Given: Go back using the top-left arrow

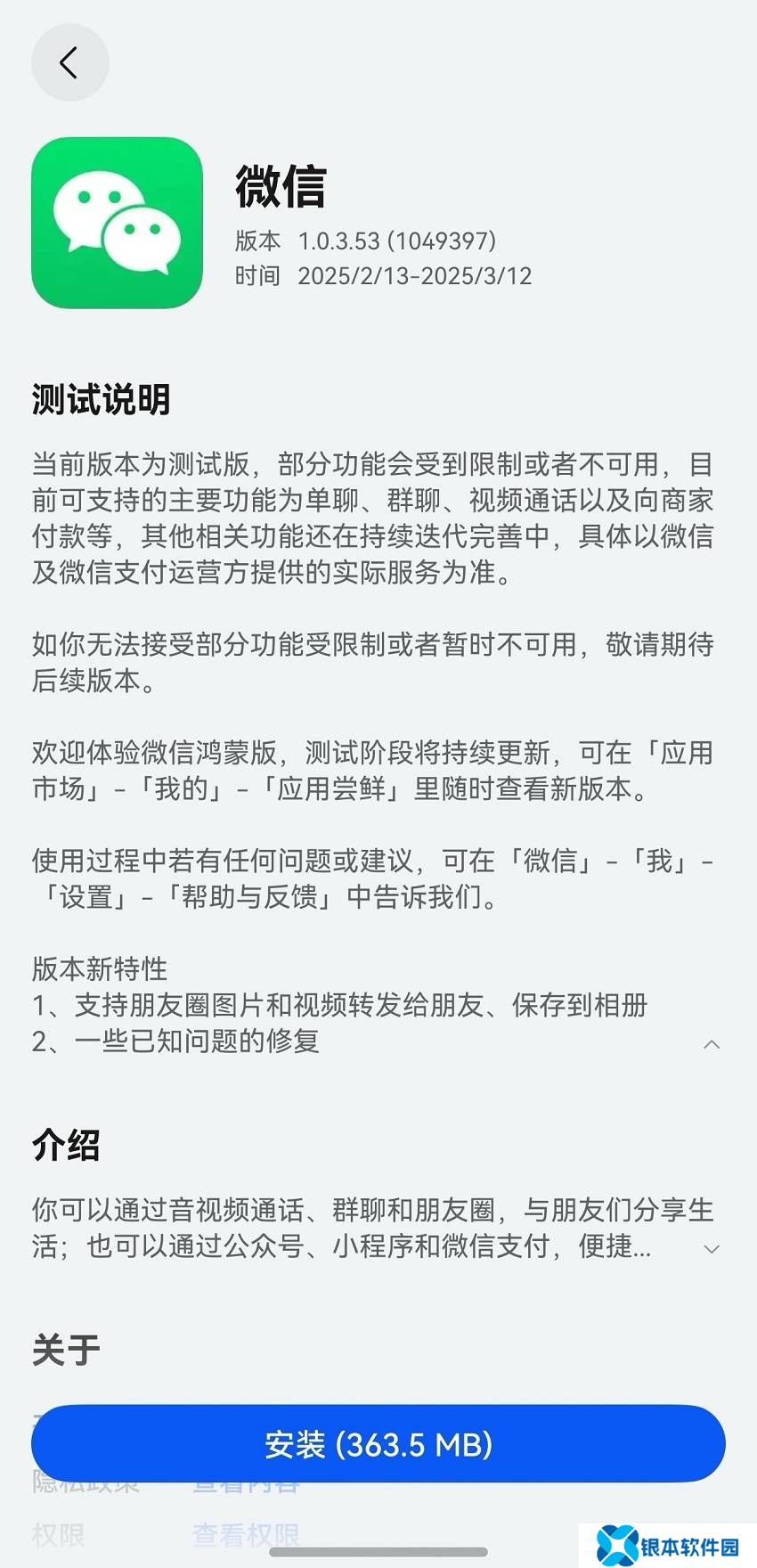Looking at the screenshot, I should coord(69,62).
